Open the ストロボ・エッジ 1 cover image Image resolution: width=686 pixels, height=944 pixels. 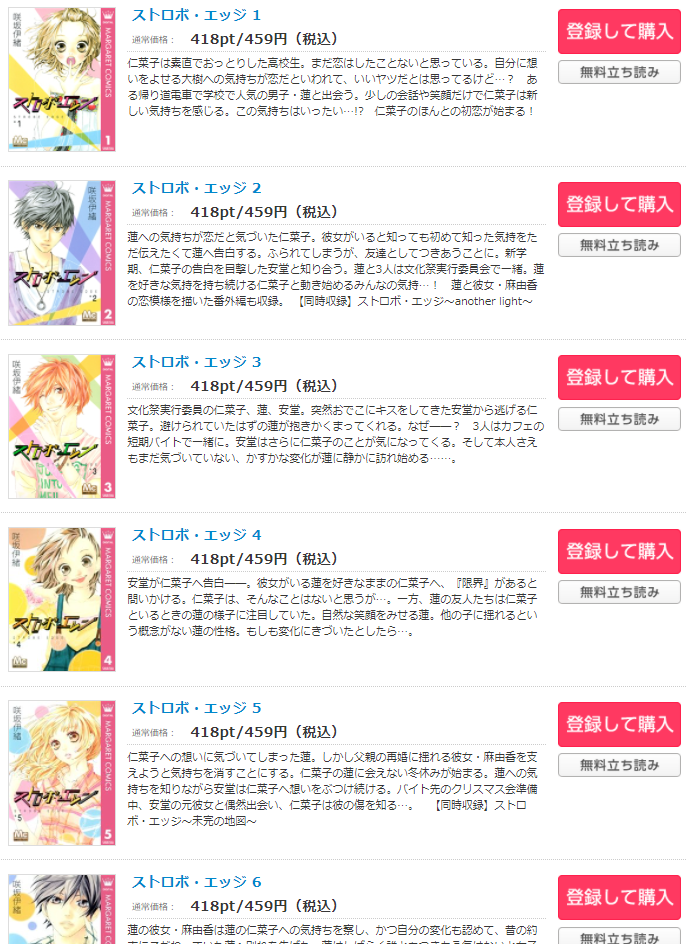click(x=62, y=79)
